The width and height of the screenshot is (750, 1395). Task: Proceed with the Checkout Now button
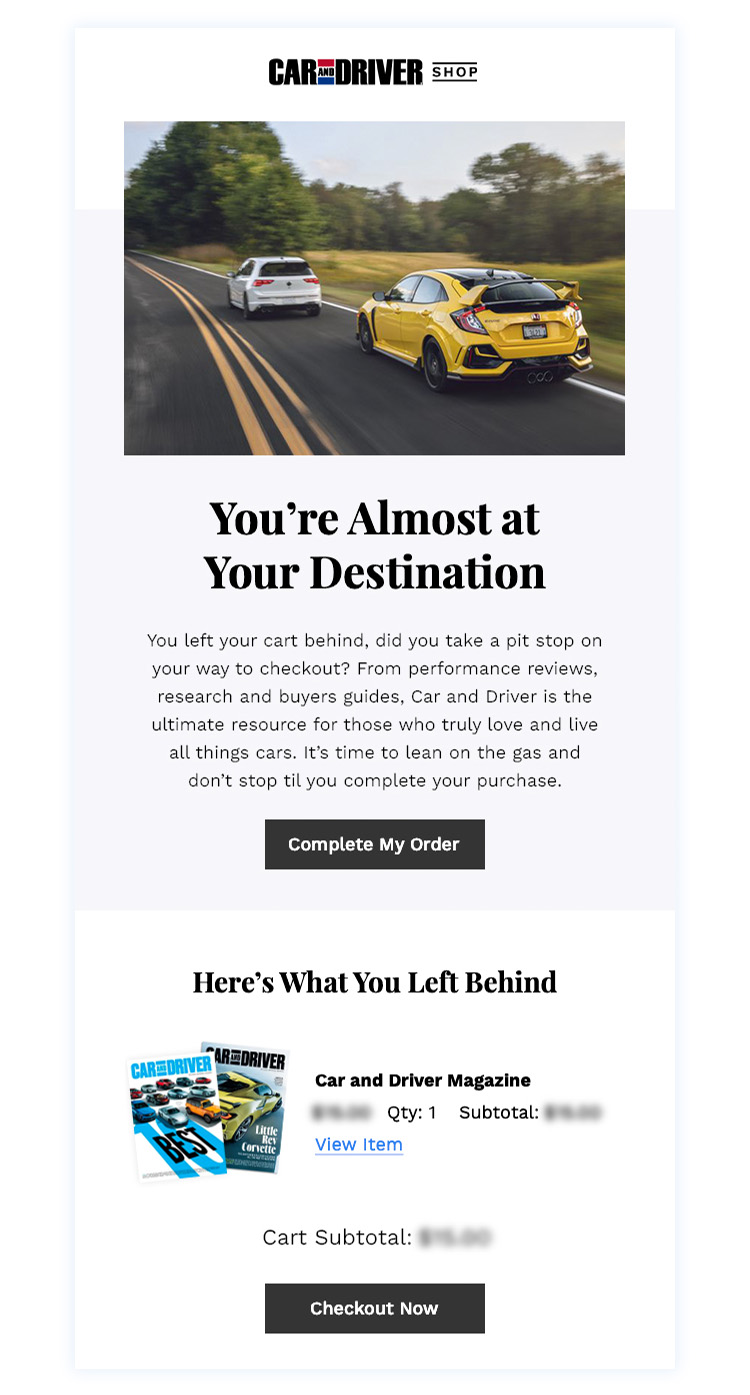click(x=374, y=1308)
